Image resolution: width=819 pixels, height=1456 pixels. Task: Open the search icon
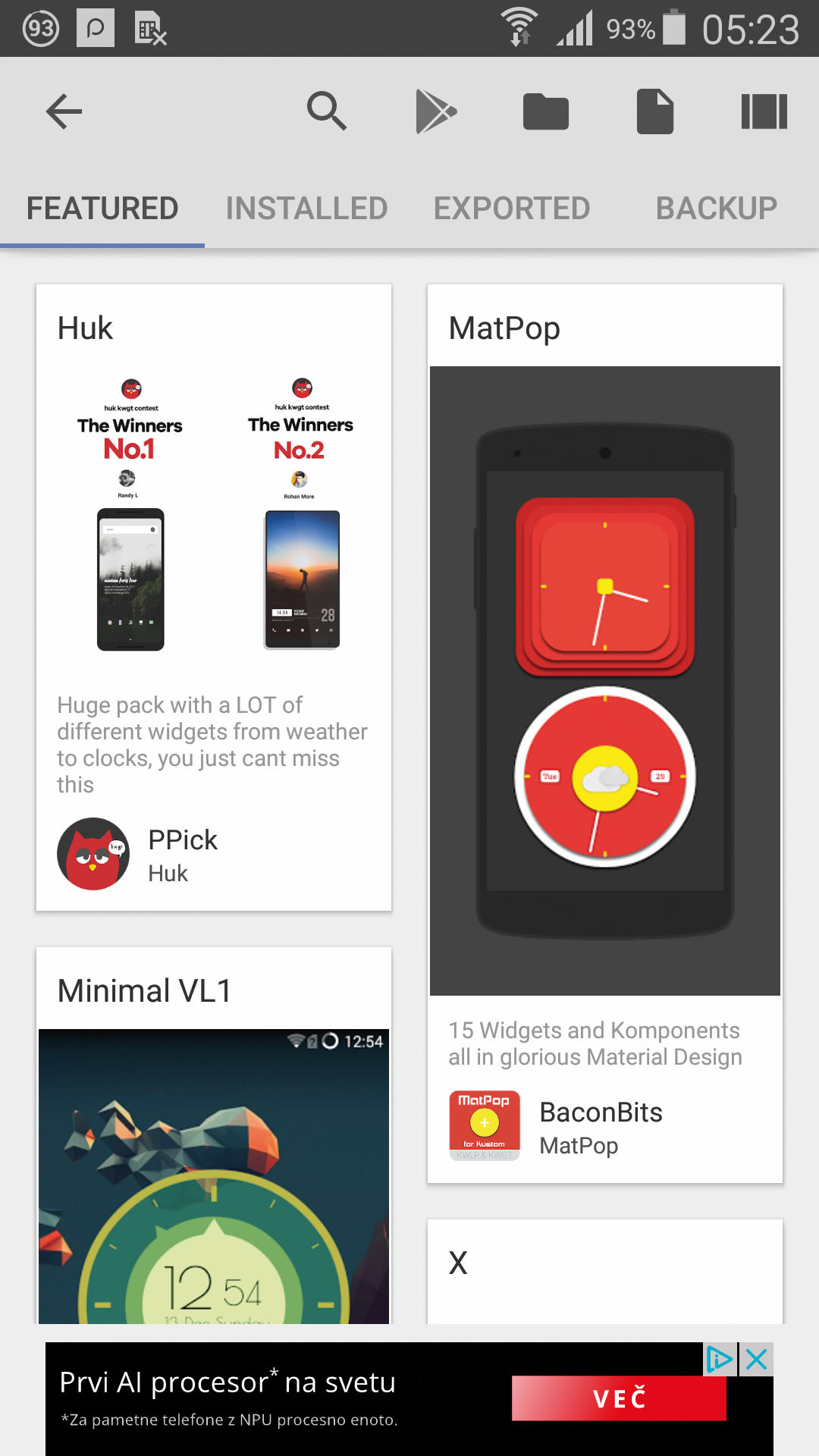click(327, 112)
